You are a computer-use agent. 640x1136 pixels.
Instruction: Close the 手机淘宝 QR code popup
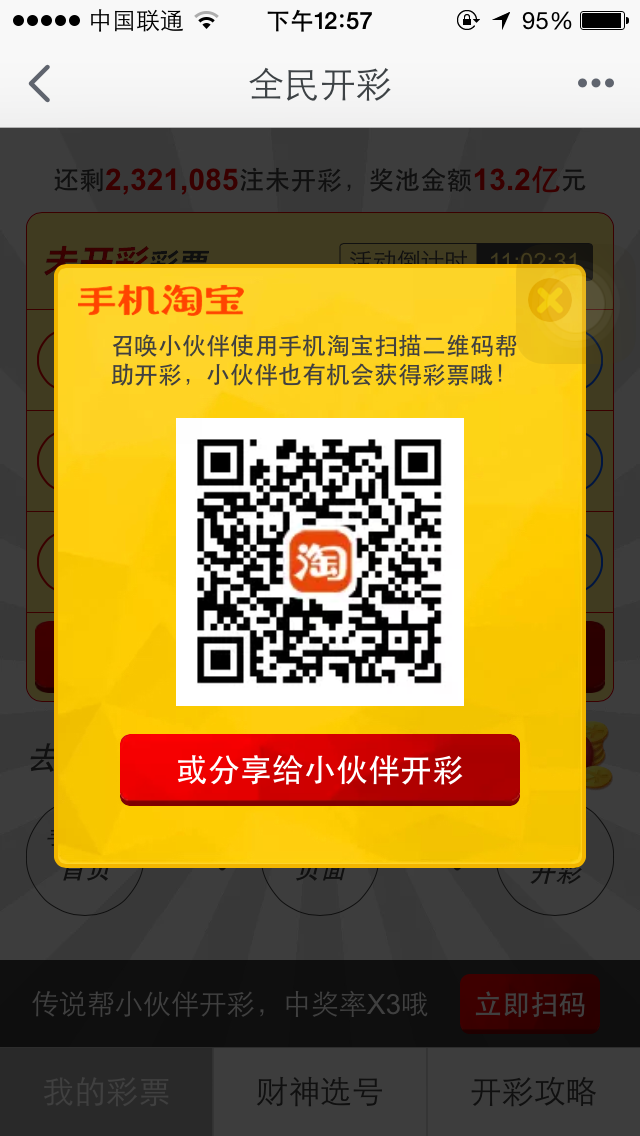tap(550, 301)
